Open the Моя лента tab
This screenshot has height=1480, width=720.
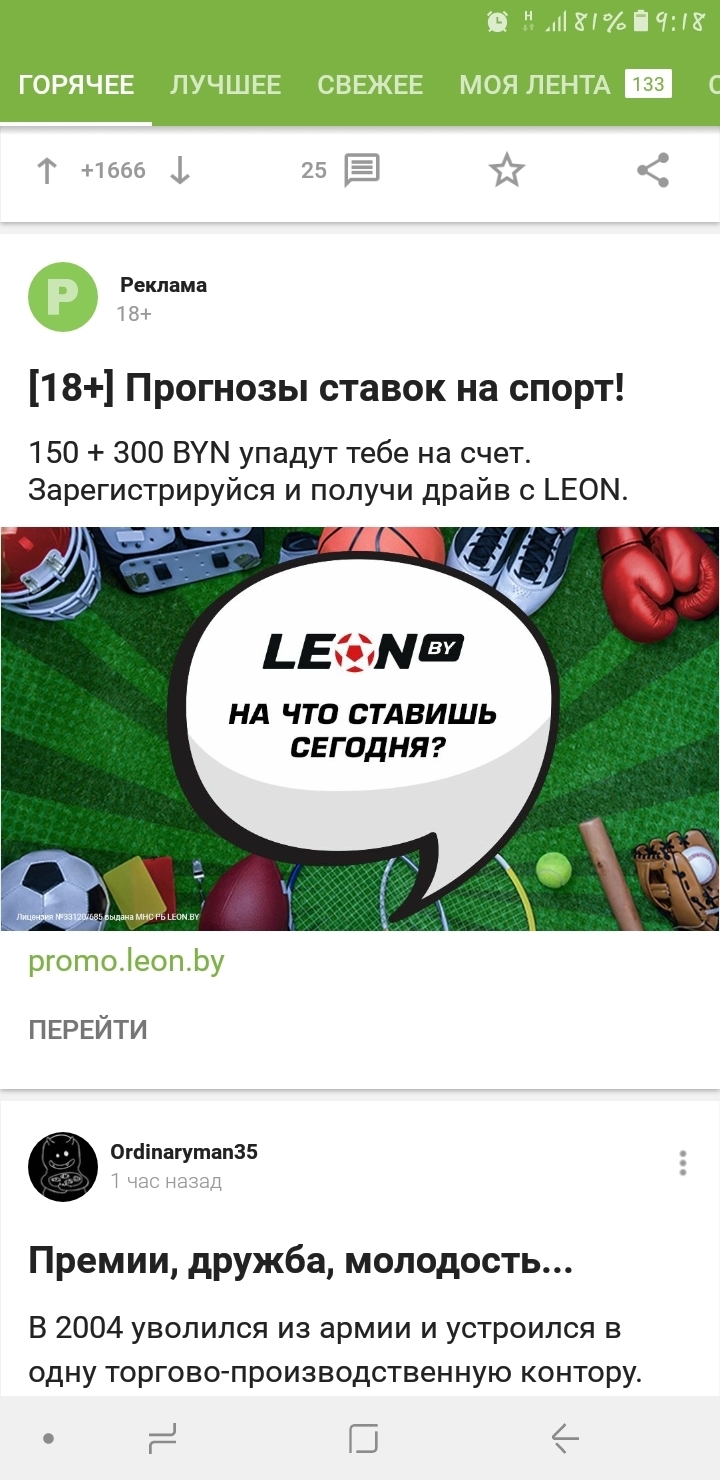pos(534,85)
